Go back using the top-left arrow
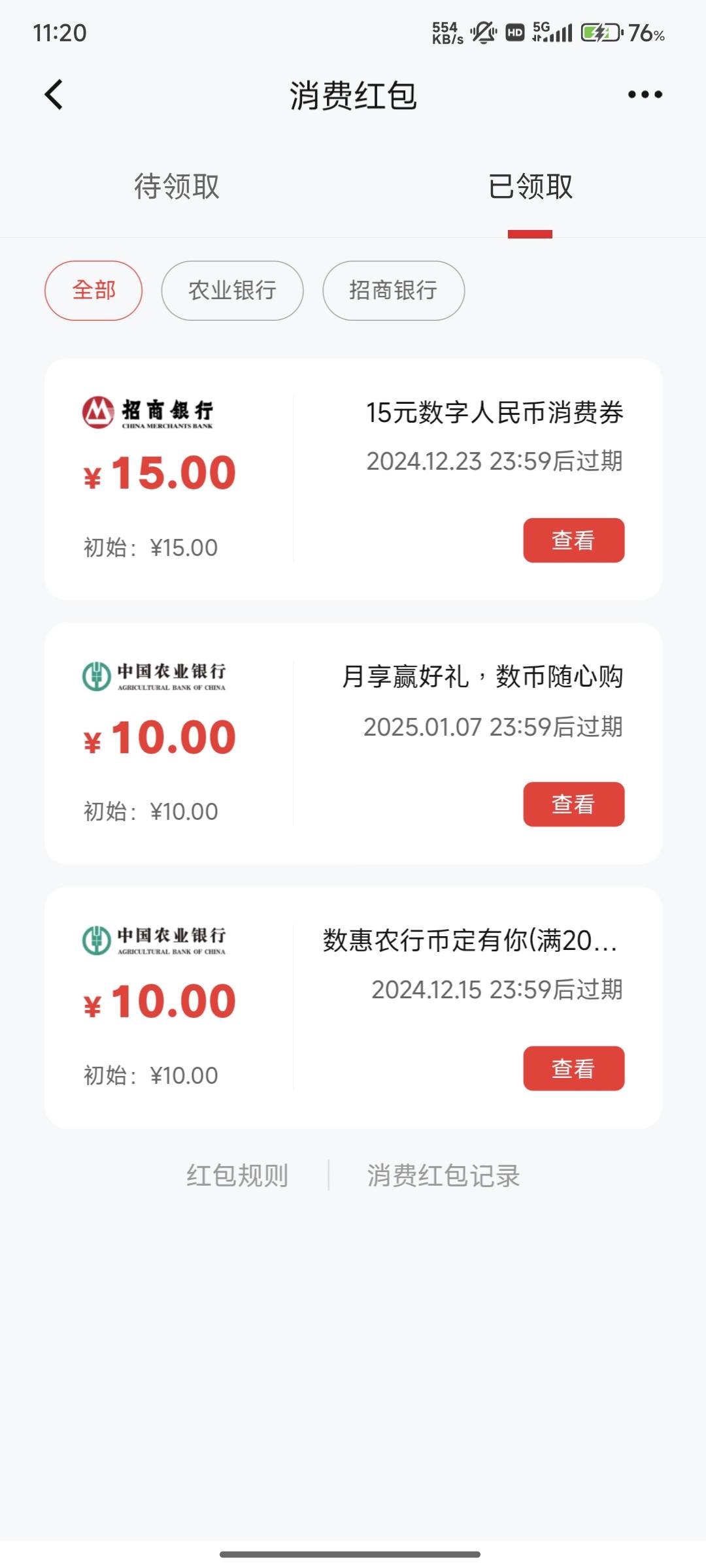706x1568 pixels. tap(54, 95)
